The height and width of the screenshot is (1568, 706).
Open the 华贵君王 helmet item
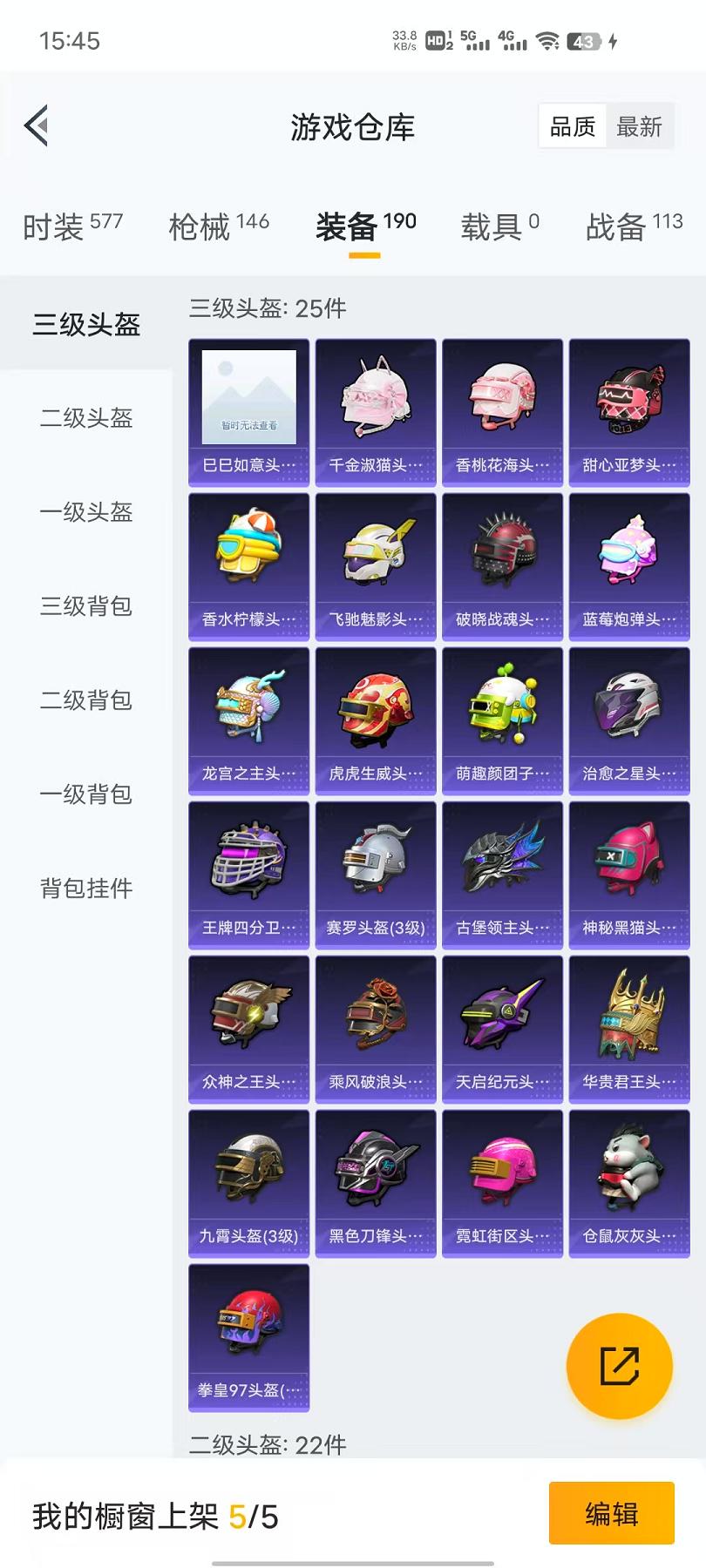(x=629, y=1029)
